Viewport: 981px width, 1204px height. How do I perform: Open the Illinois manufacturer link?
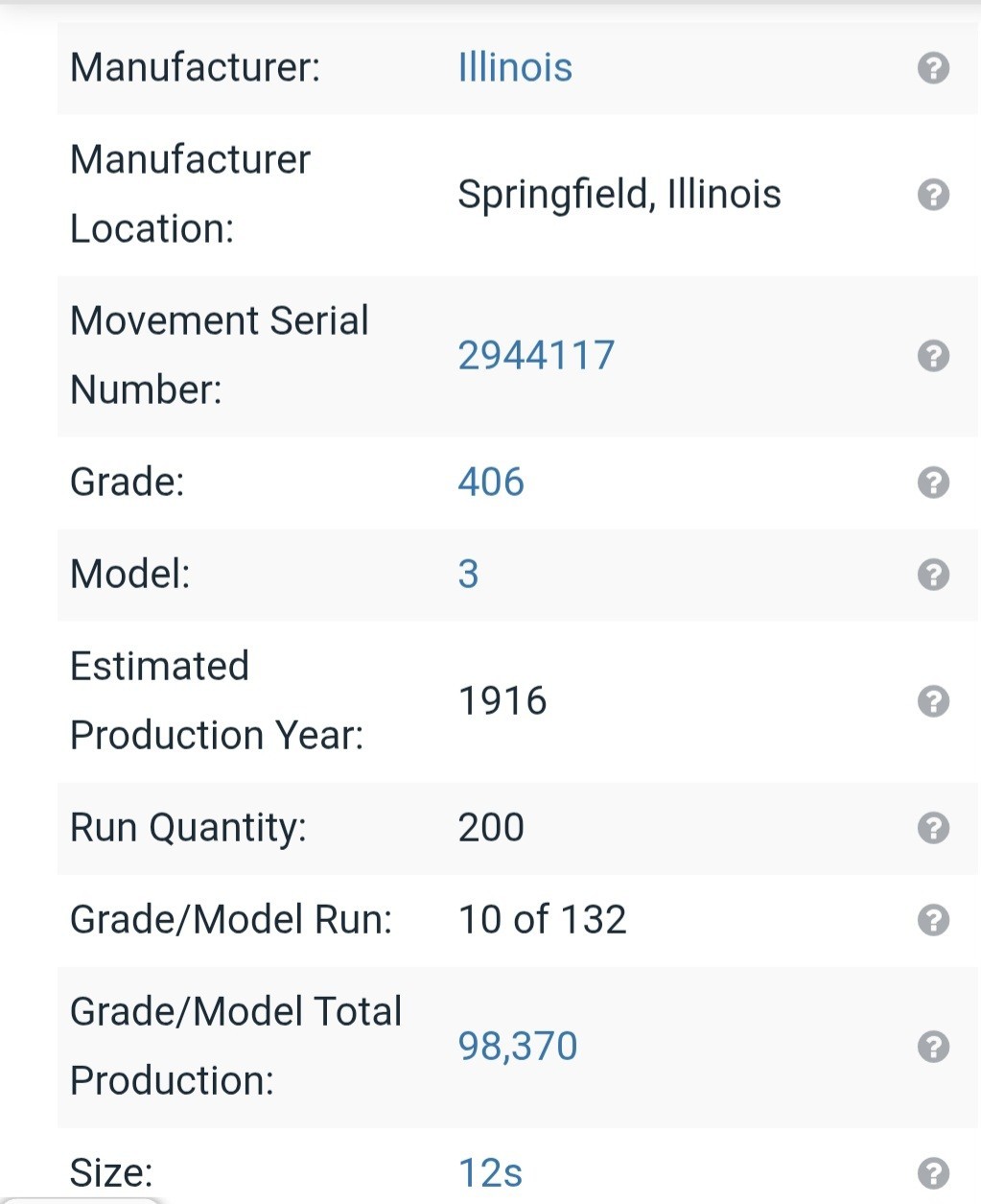point(515,68)
